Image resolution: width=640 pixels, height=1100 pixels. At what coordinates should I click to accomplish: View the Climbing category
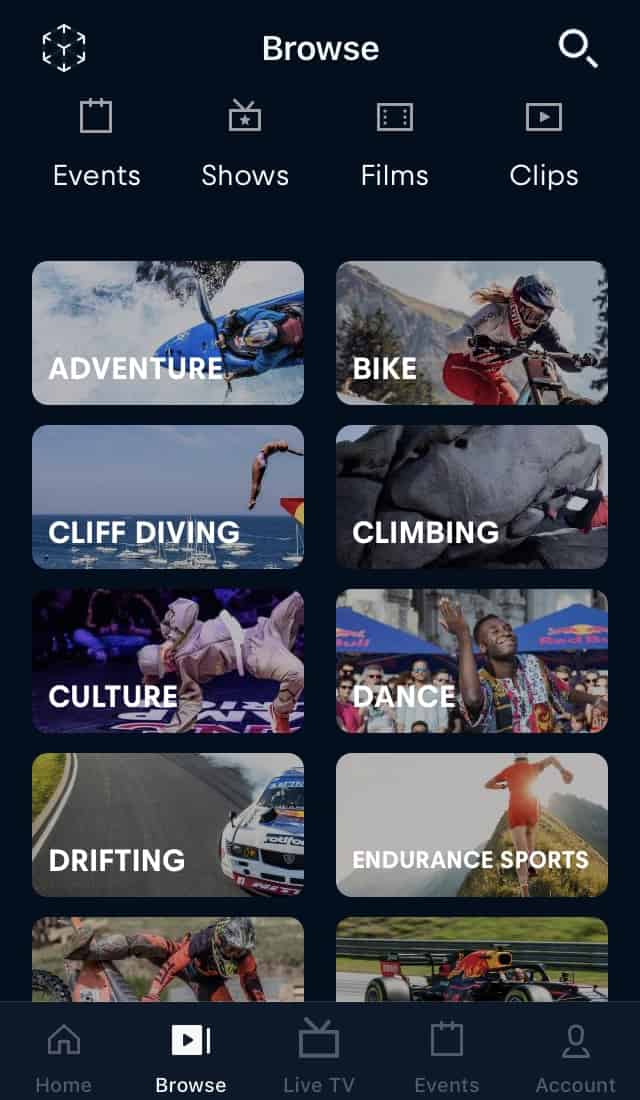pos(472,497)
